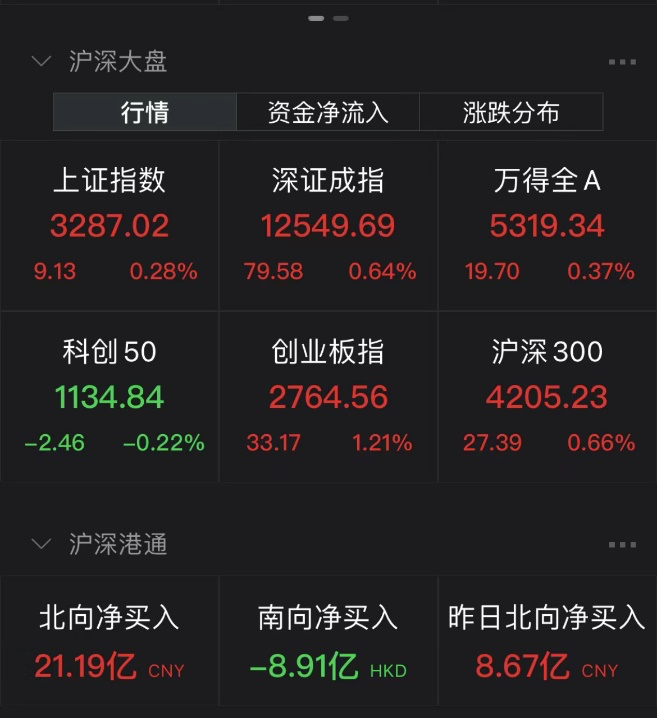The width and height of the screenshot is (657, 718).
Task: Open the 上证指数 index card
Action: pos(109,225)
